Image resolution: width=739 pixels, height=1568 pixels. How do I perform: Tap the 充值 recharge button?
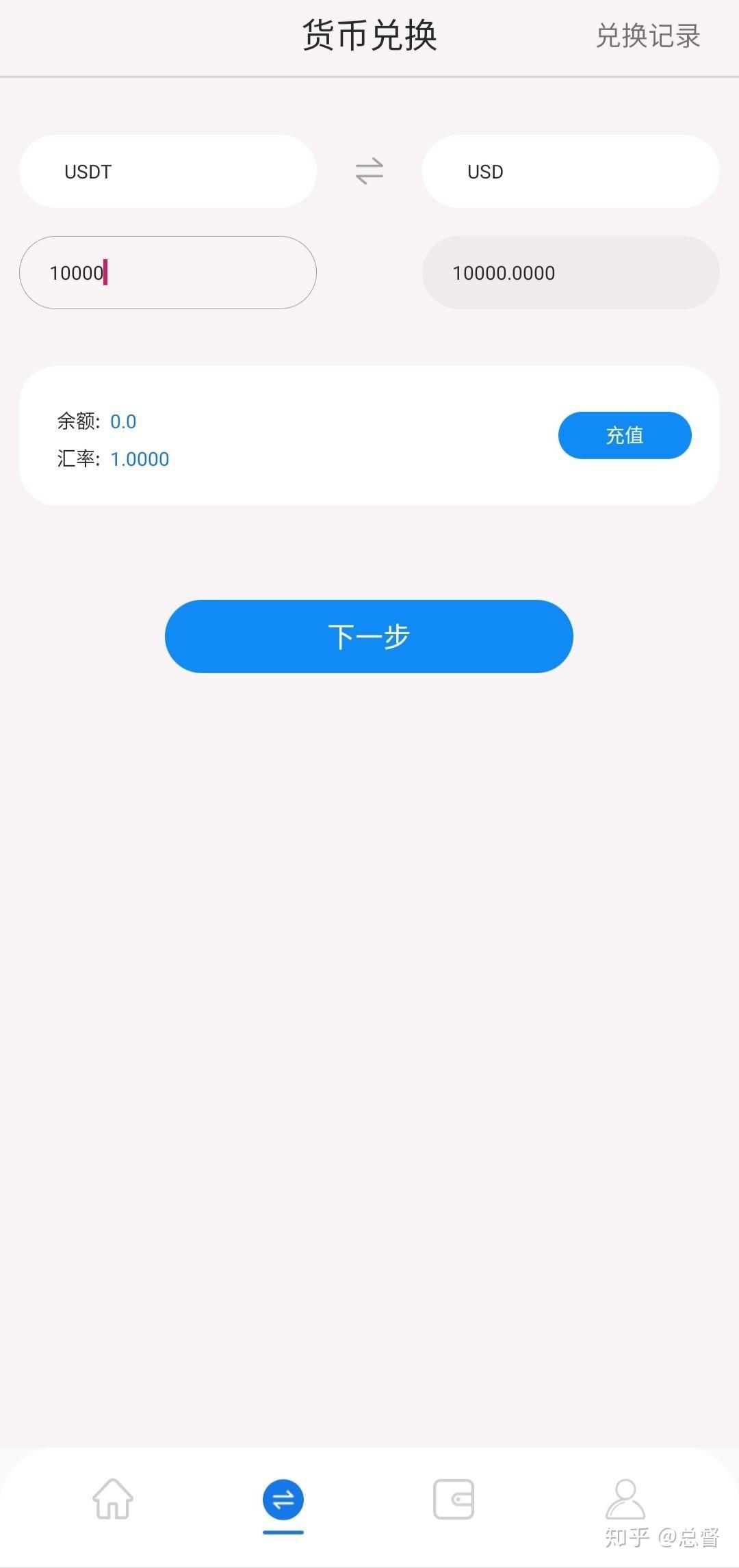[x=624, y=435]
